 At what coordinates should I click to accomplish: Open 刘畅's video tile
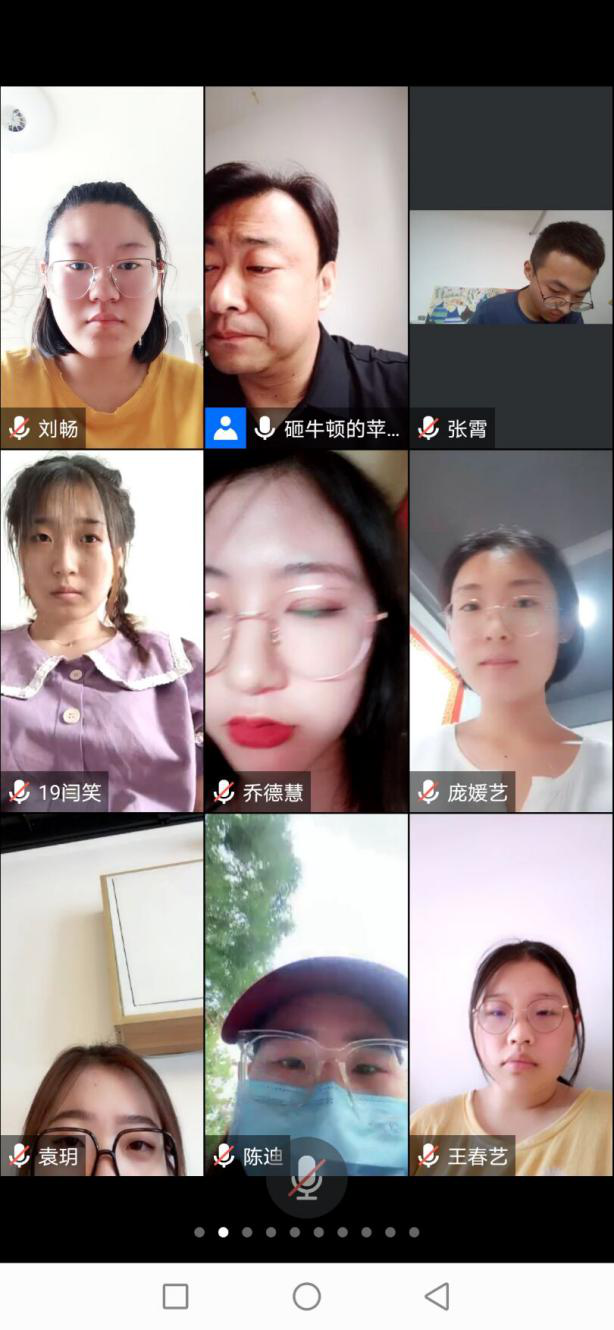tap(101, 267)
